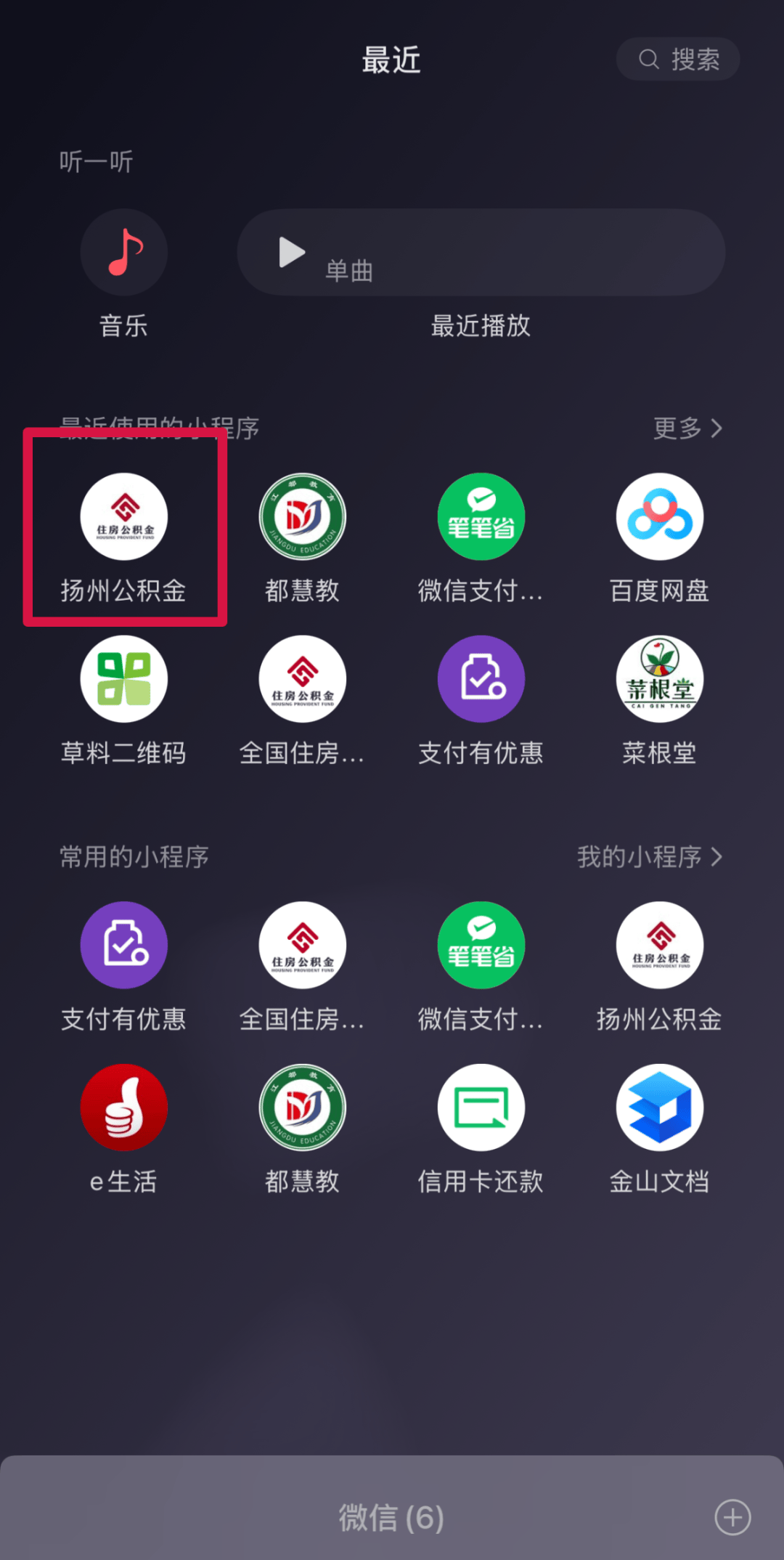
Task: Open the 音乐 music shortcut
Action: [x=123, y=252]
